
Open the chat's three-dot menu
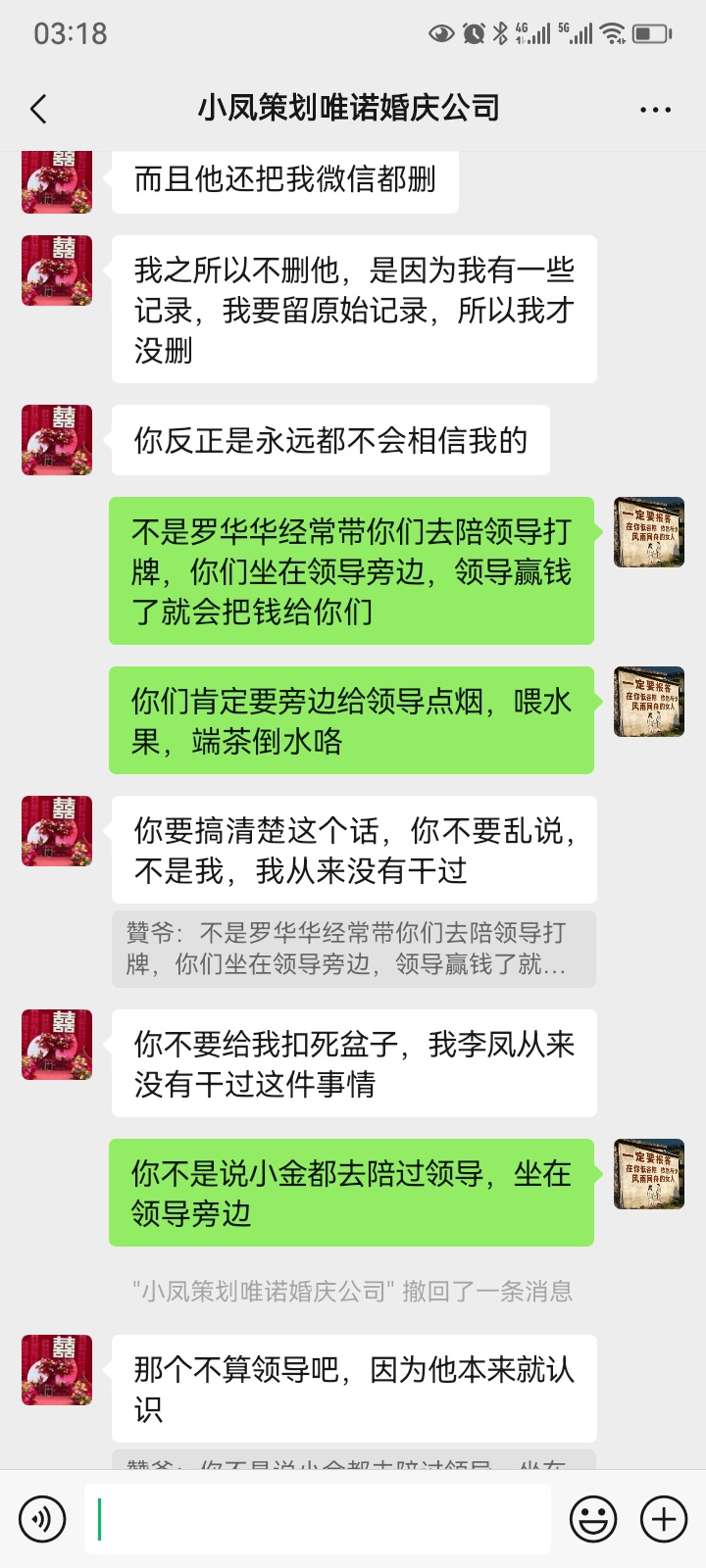[655, 110]
